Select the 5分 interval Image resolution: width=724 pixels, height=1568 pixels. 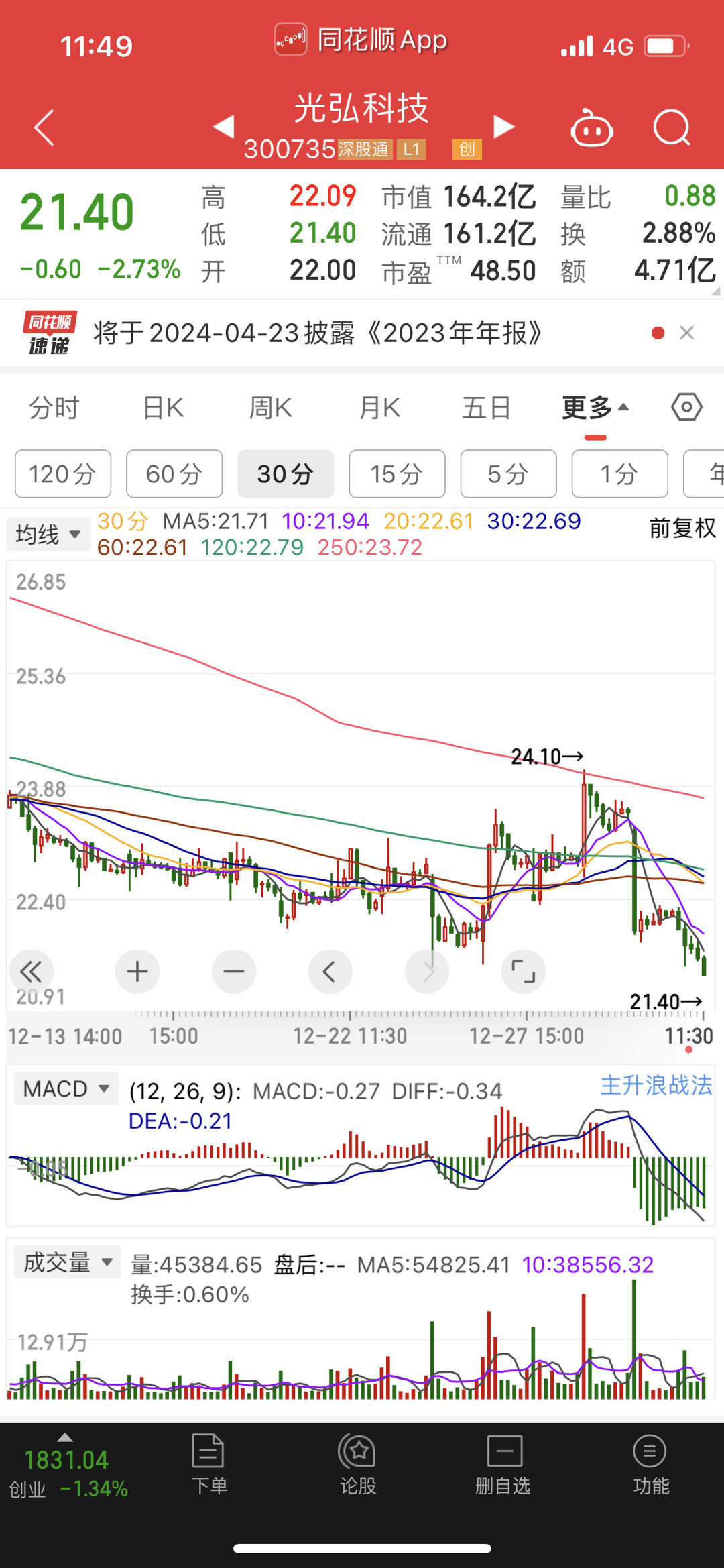click(508, 473)
